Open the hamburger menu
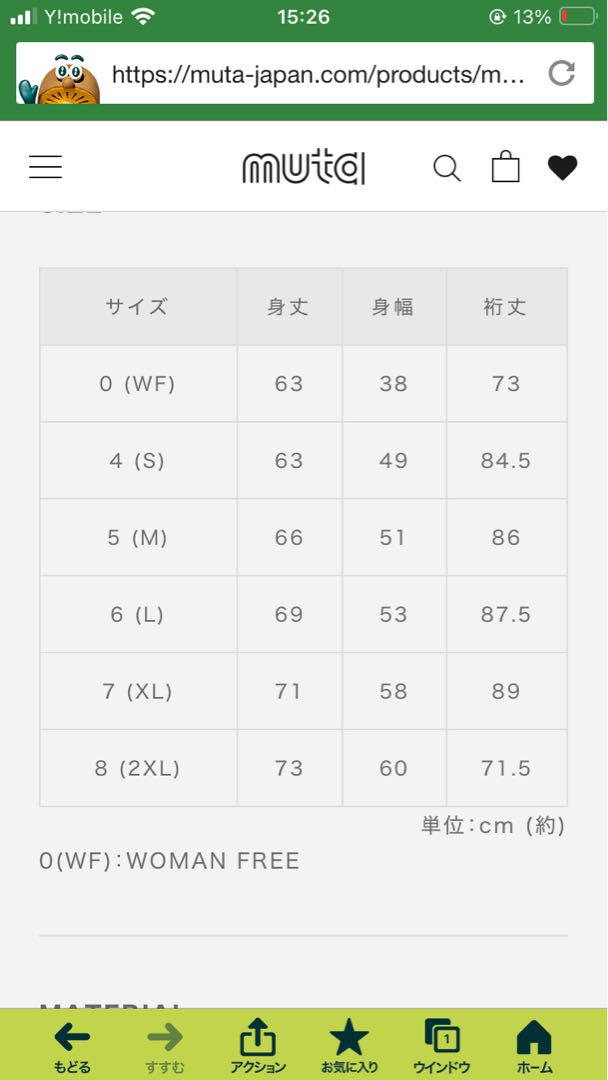This screenshot has height=1080, width=608. click(45, 167)
